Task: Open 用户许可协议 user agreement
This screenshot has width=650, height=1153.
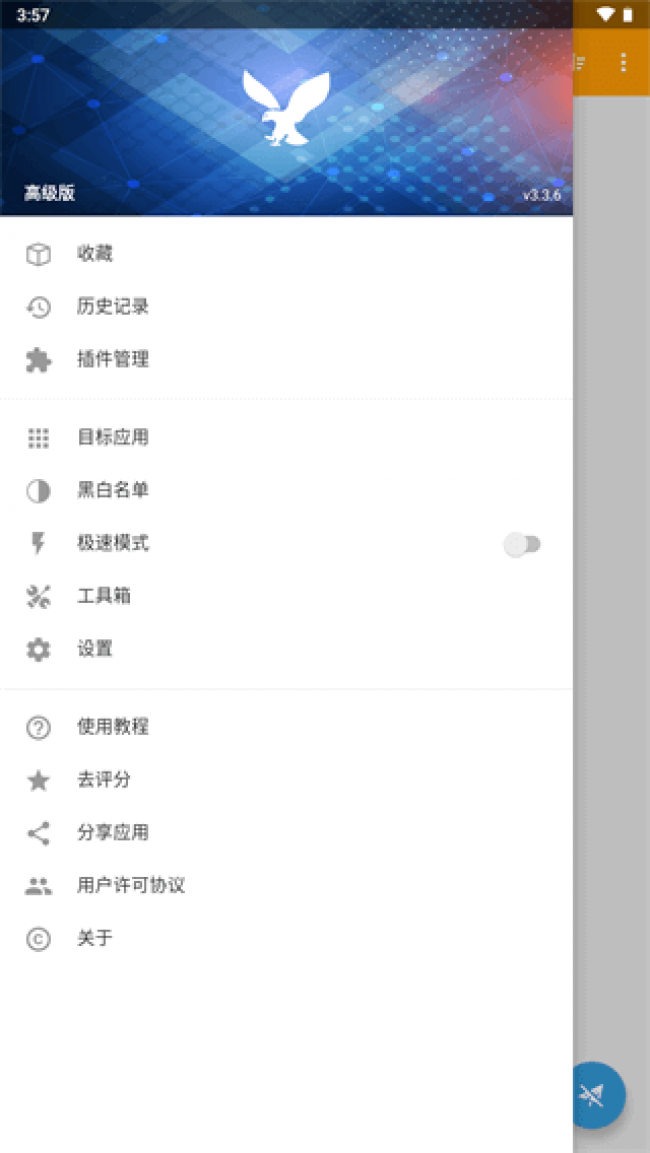Action: (x=130, y=886)
